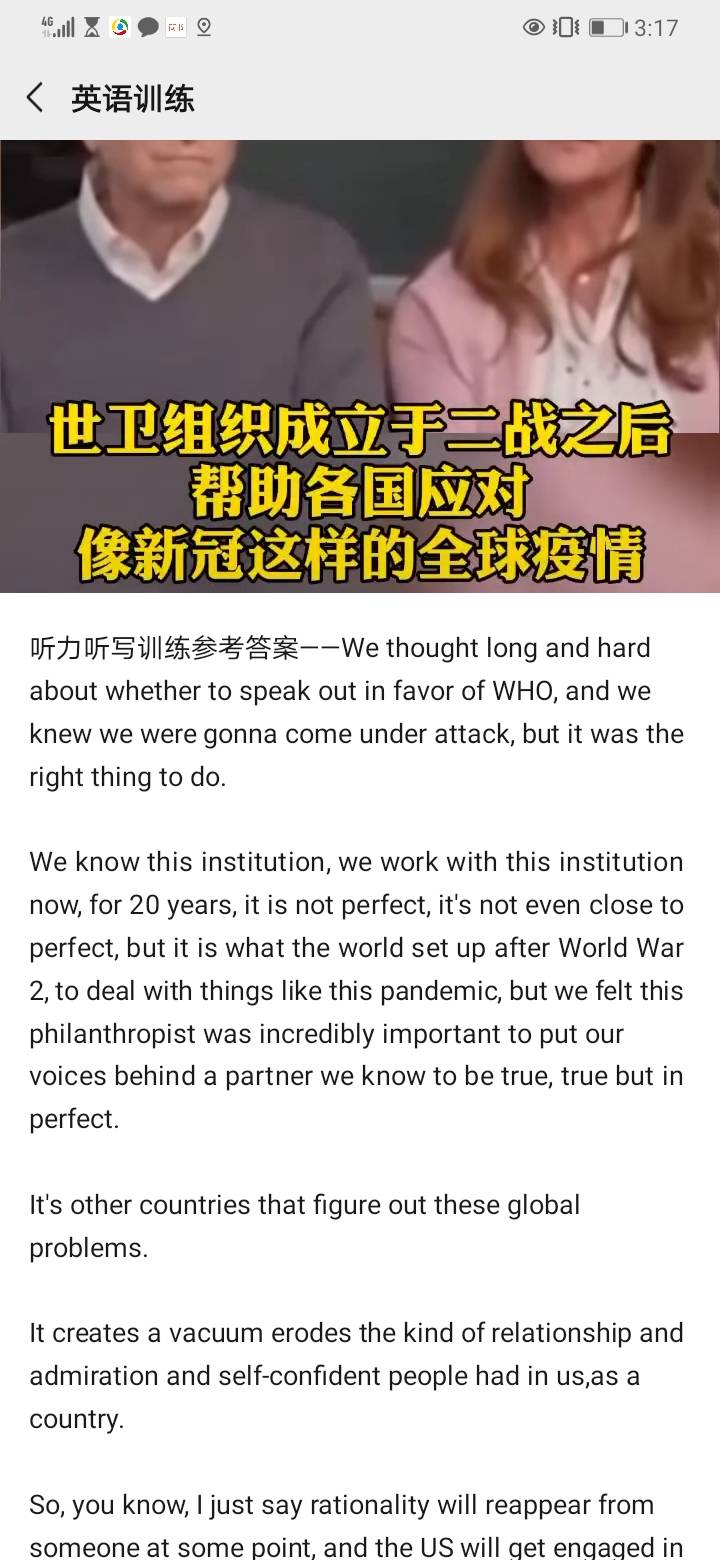Play the video with Chinese subtitles
Image resolution: width=720 pixels, height=1560 pixels.
[x=360, y=366]
